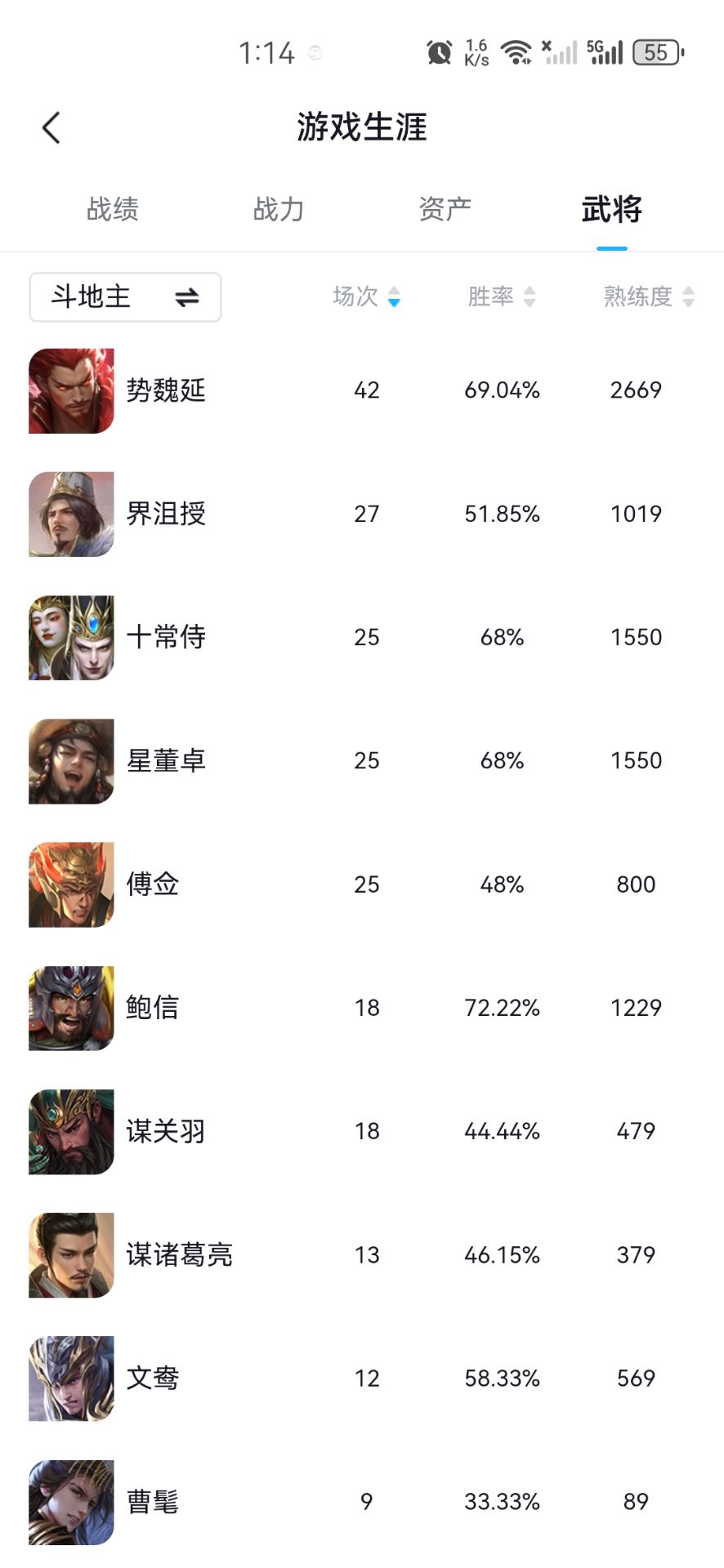The width and height of the screenshot is (724, 1568).
Task: Switch to the 战绩 tab
Action: coord(113,209)
